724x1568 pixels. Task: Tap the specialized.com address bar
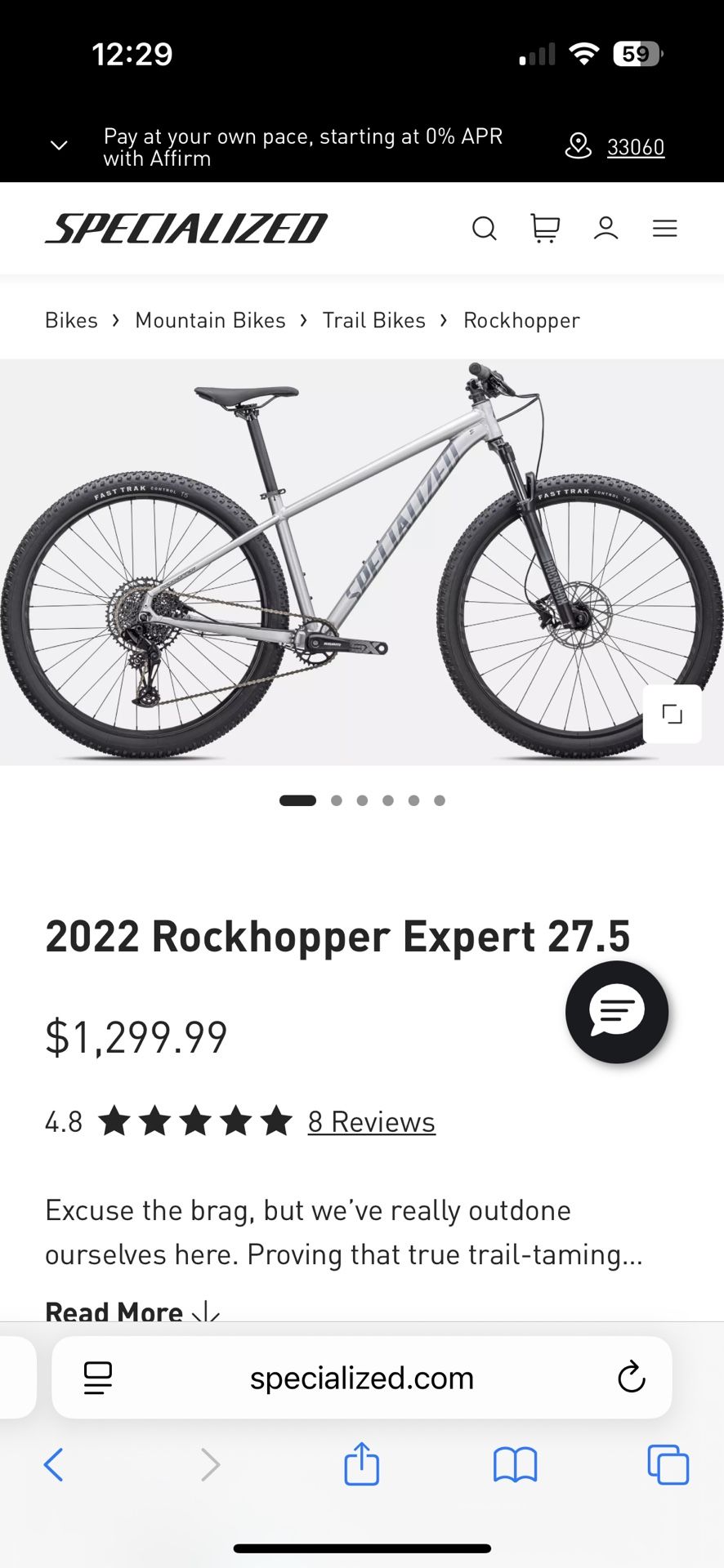click(x=361, y=1379)
